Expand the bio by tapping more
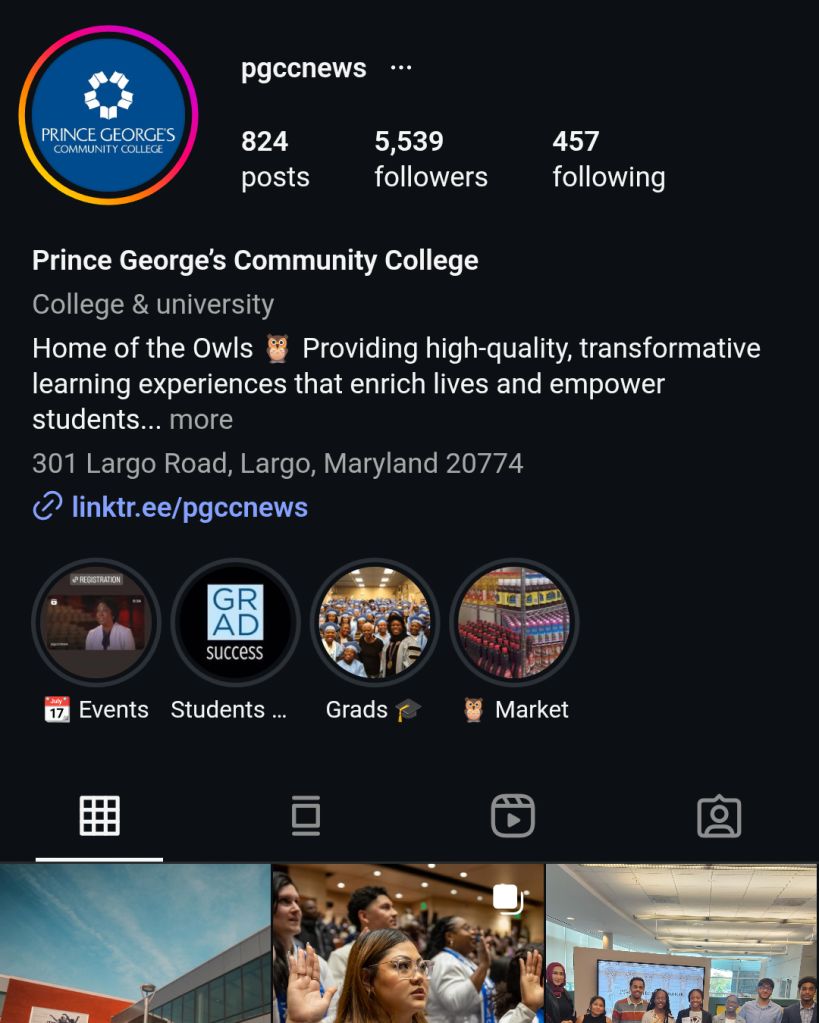Screen dimensions: 819x1023 [x=201, y=419]
